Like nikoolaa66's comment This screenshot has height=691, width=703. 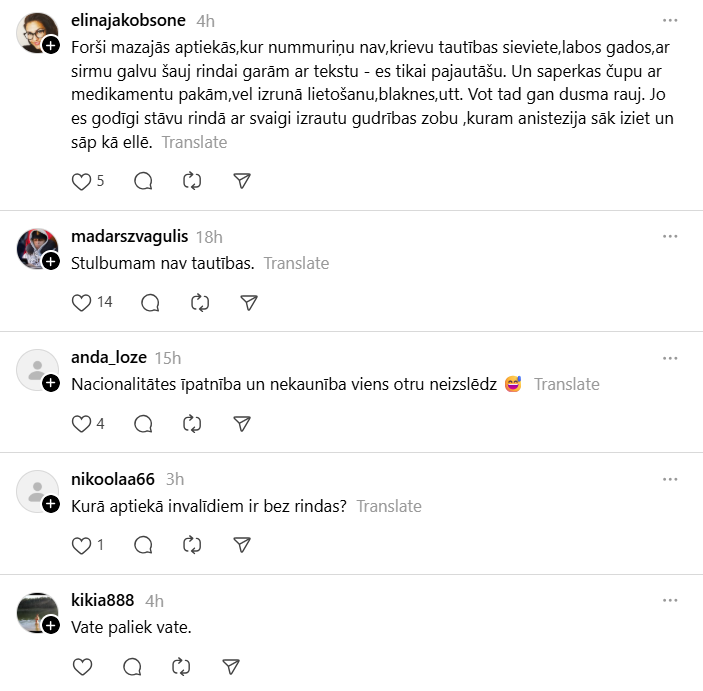point(83,545)
